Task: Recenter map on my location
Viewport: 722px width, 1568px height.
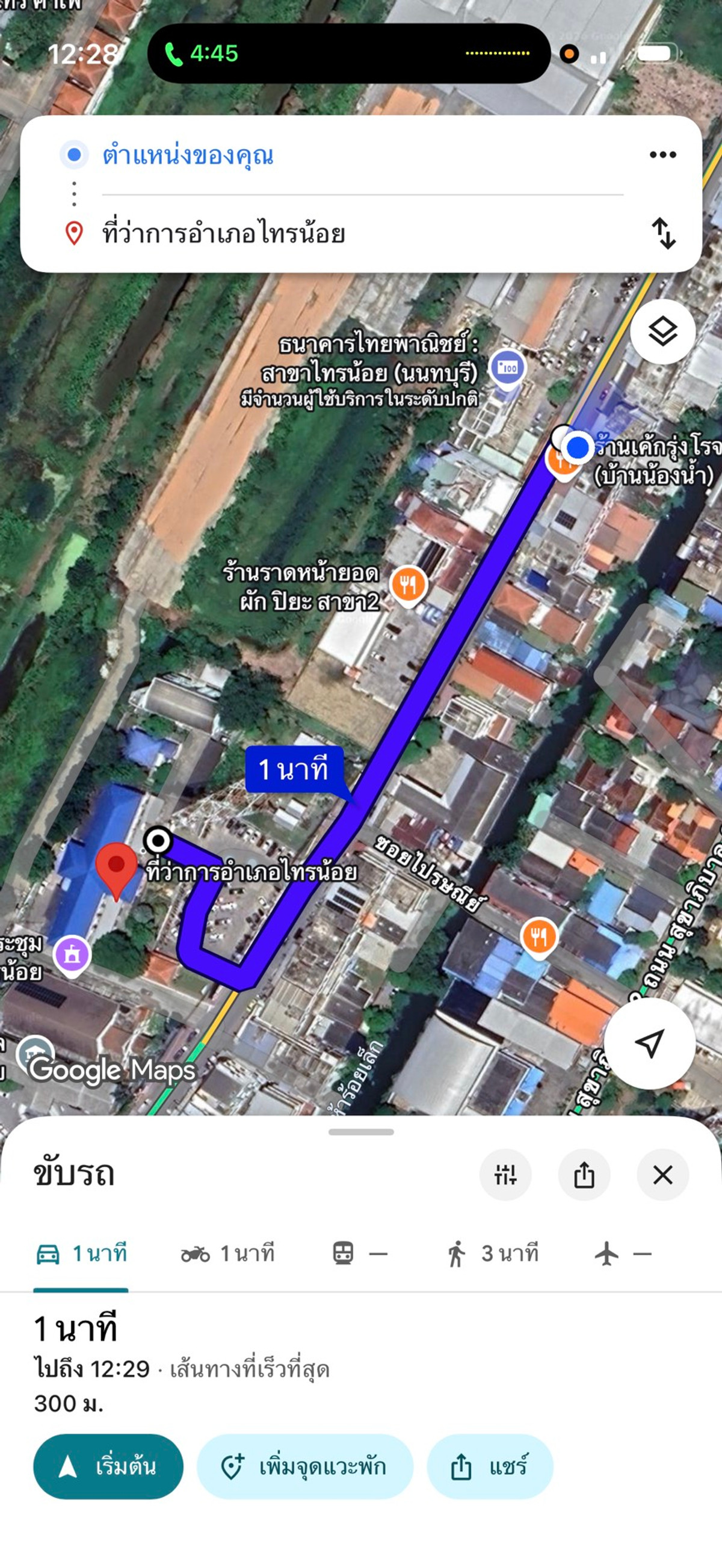Action: (x=649, y=1044)
